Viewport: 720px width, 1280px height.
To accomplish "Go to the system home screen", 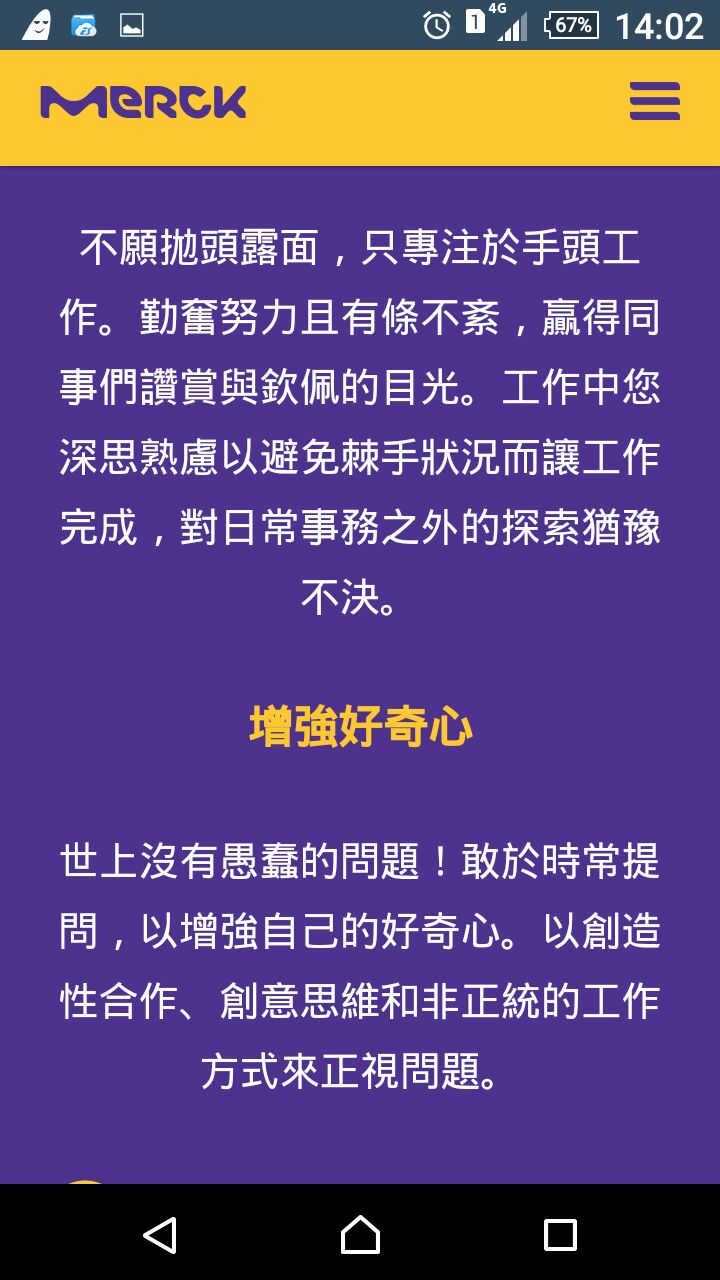I will coord(360,1234).
